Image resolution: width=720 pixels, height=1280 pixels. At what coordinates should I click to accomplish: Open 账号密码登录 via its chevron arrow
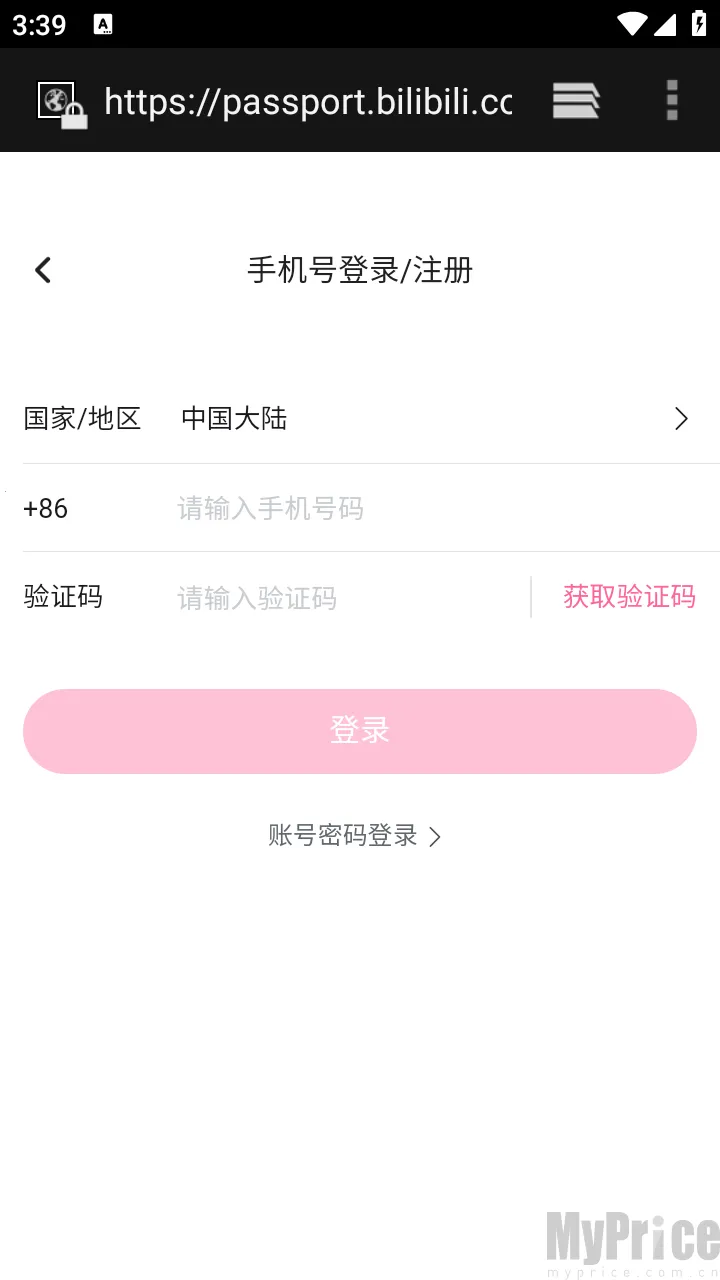pos(434,836)
